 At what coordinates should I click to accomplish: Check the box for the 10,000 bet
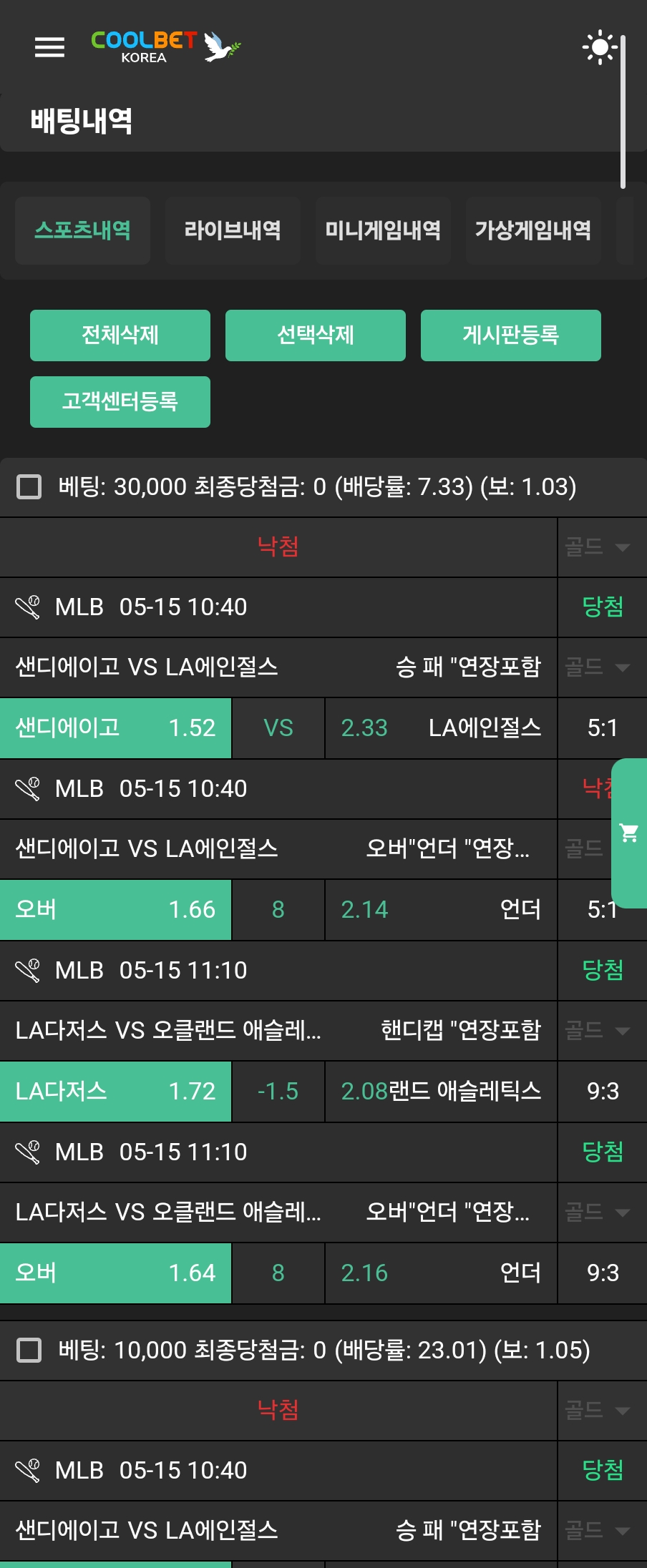pos(29,1351)
